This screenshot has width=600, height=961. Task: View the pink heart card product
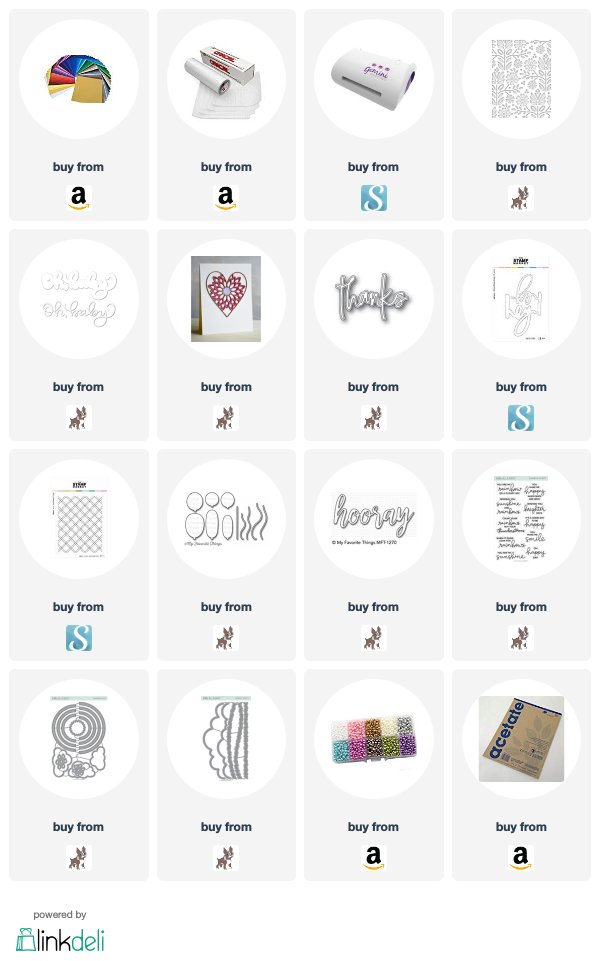tap(226, 299)
